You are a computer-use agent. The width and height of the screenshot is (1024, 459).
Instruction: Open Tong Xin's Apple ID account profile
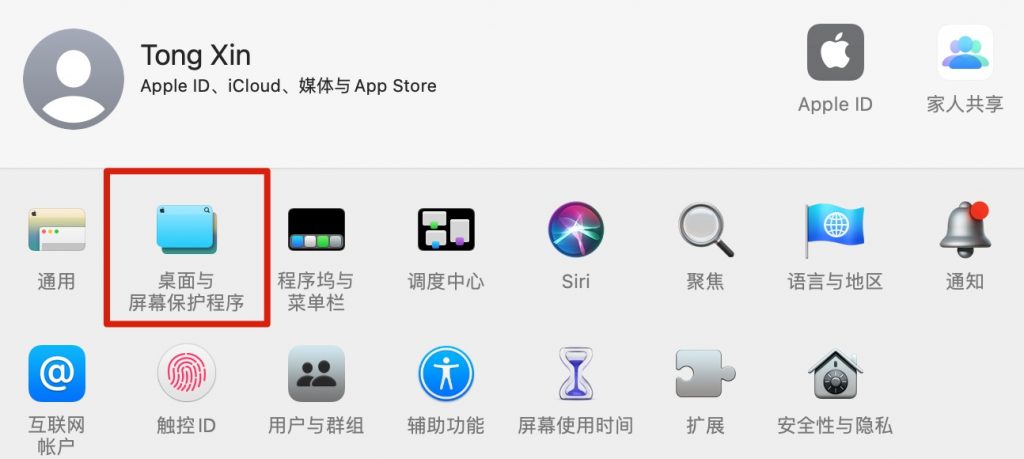pyautogui.click(x=73, y=79)
